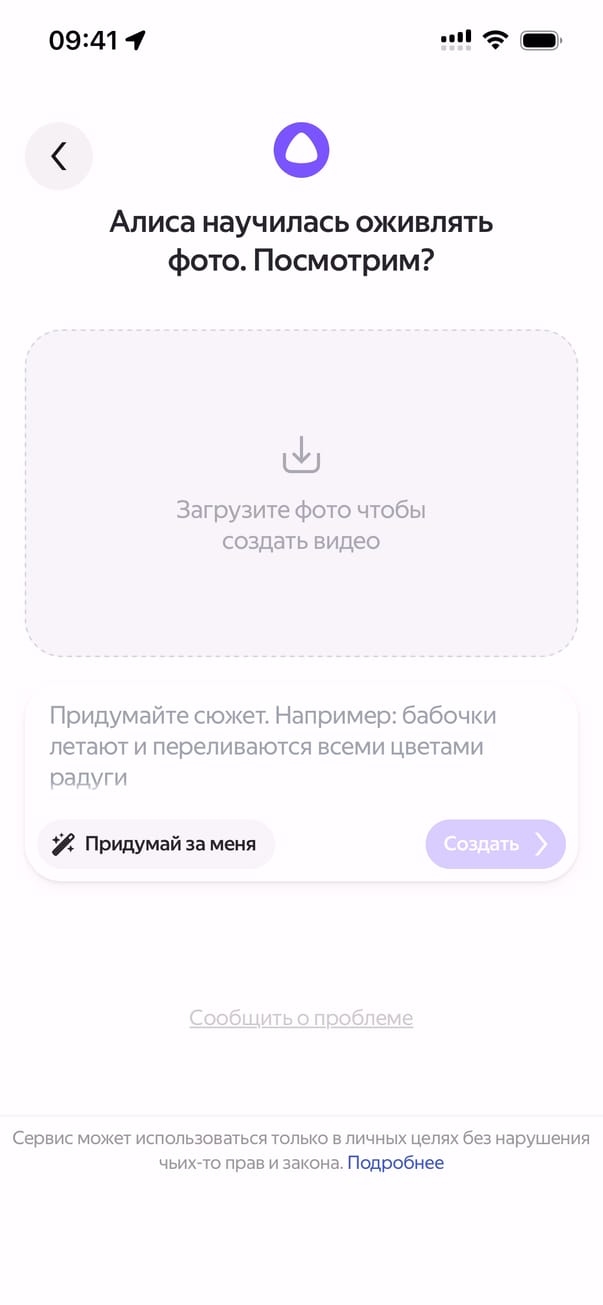603x1305 pixels.
Task: Tap the 'Придумай за меня' button
Action: click(x=156, y=844)
